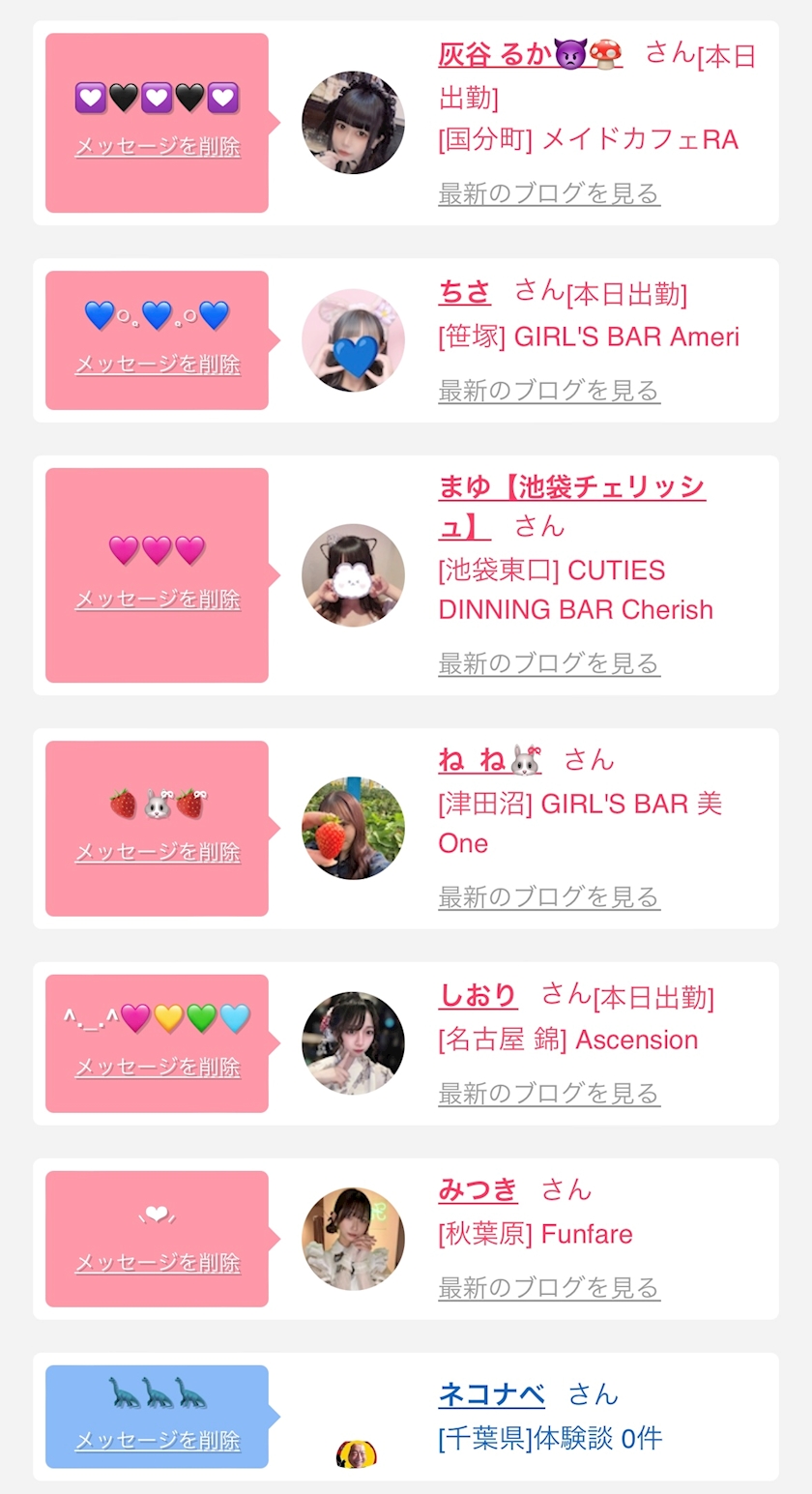This screenshot has height=1494, width=812.
Task: View ちさ's latest blog
Action: [x=549, y=391]
